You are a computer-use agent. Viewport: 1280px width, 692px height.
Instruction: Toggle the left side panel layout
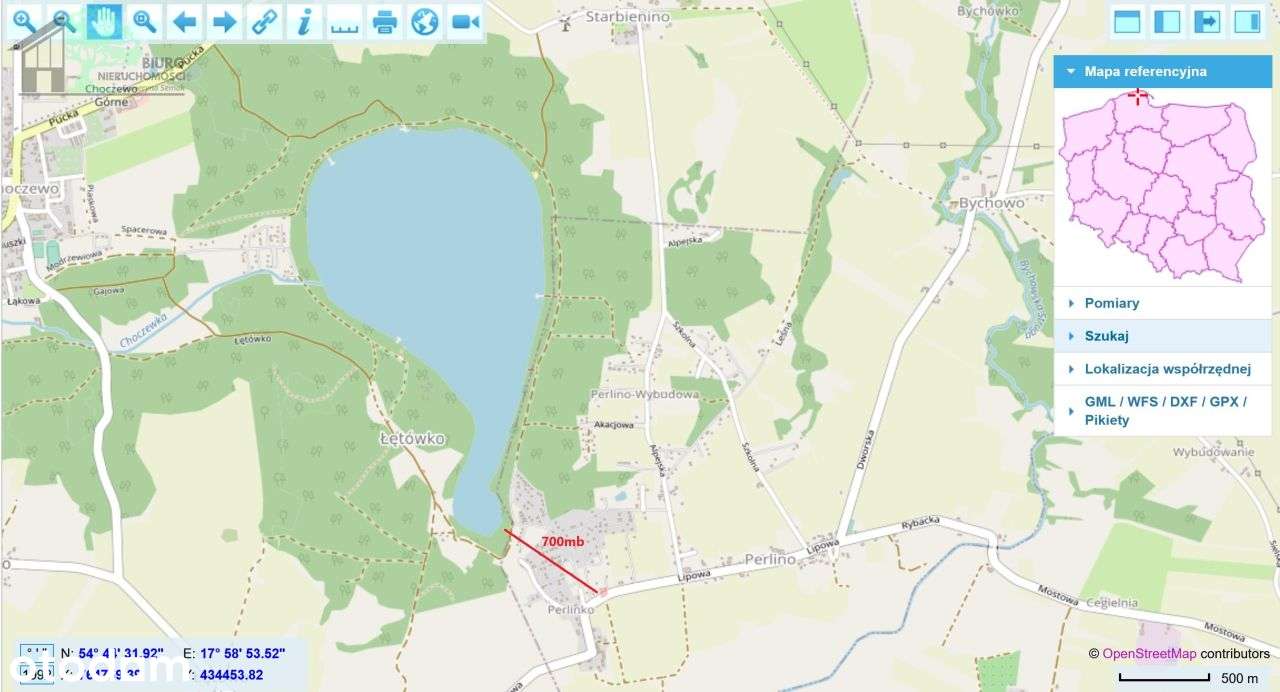point(1167,21)
